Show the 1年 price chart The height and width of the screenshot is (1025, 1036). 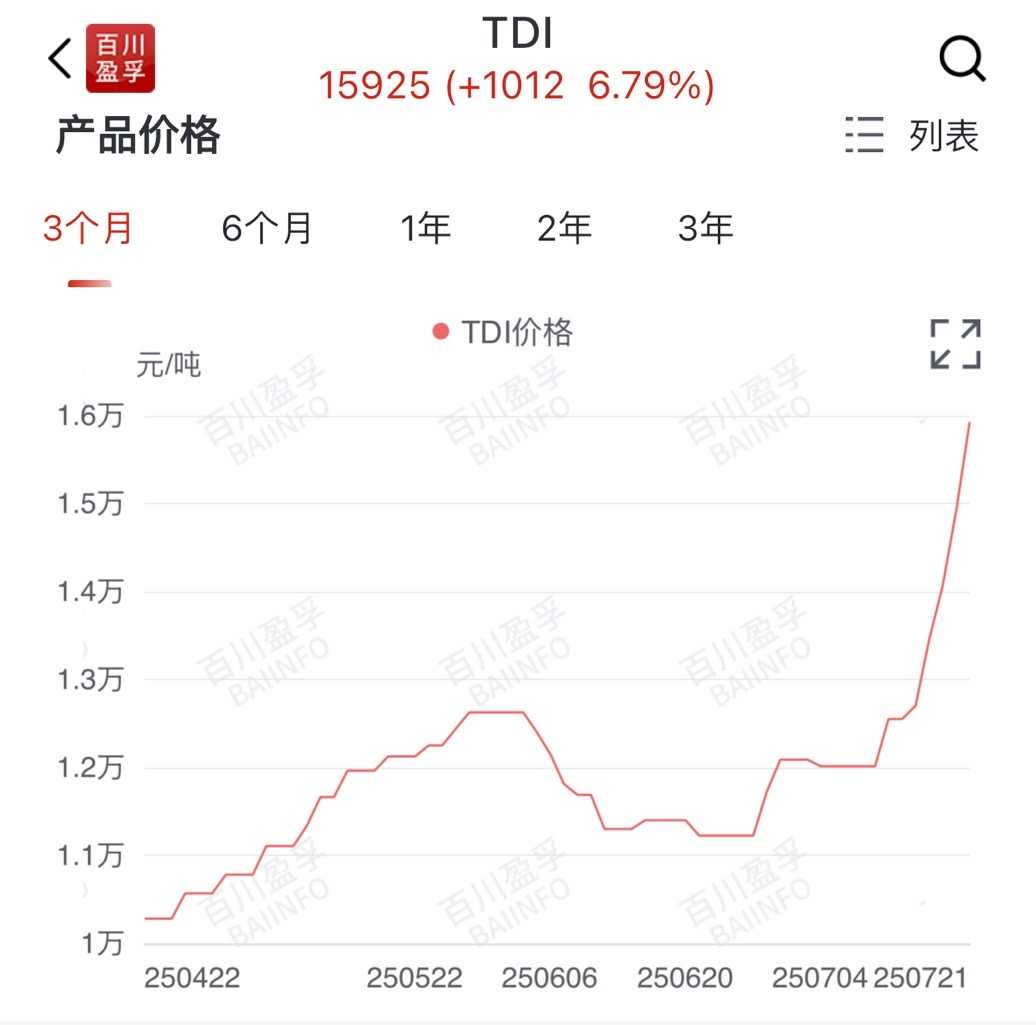tap(426, 229)
